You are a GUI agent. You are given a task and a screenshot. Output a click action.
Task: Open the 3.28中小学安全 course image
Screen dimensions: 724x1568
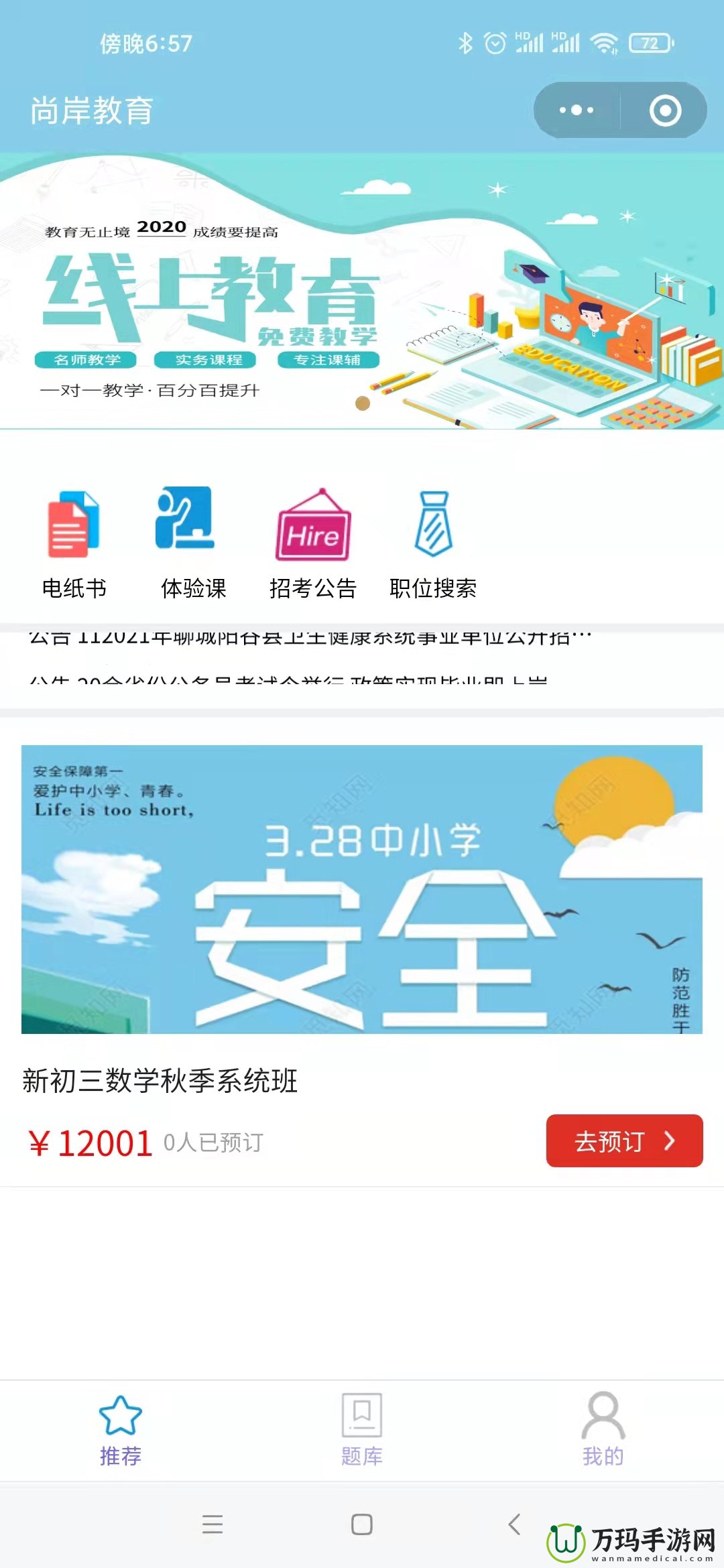coord(362,889)
